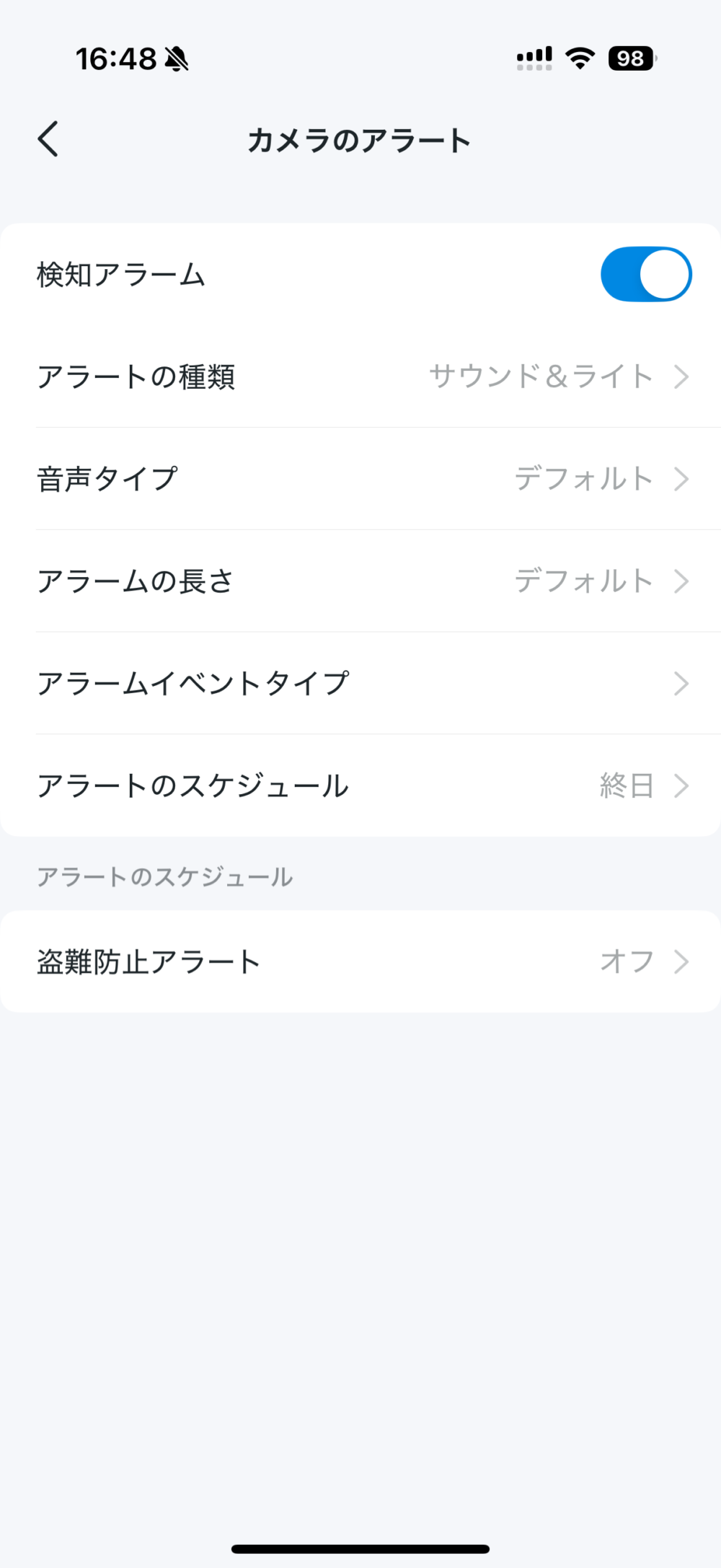Screen dimensions: 721x1568
Task: Open the アラートの種類 setting
Action: pyautogui.click(x=360, y=376)
